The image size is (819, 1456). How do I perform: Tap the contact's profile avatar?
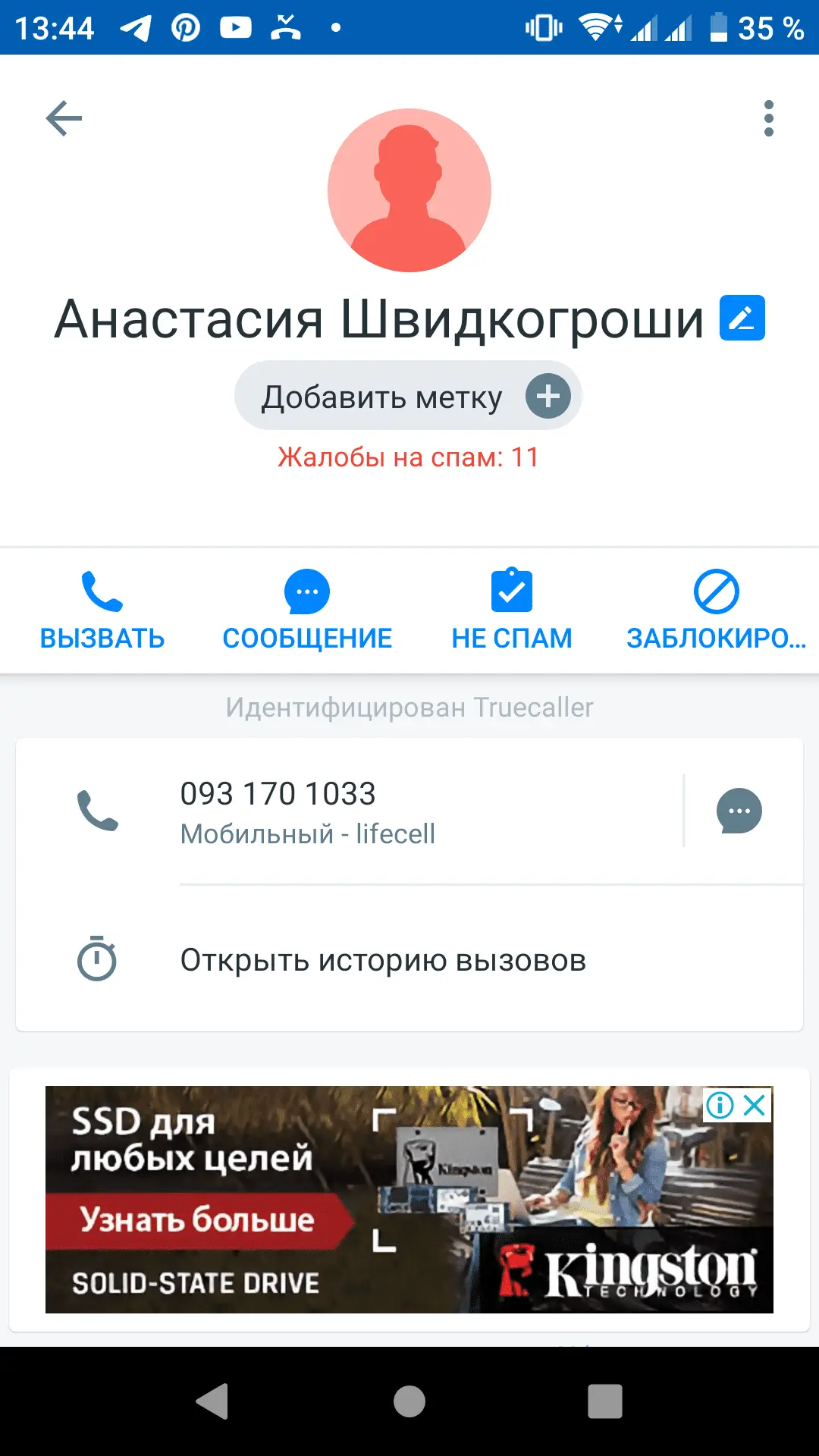409,190
